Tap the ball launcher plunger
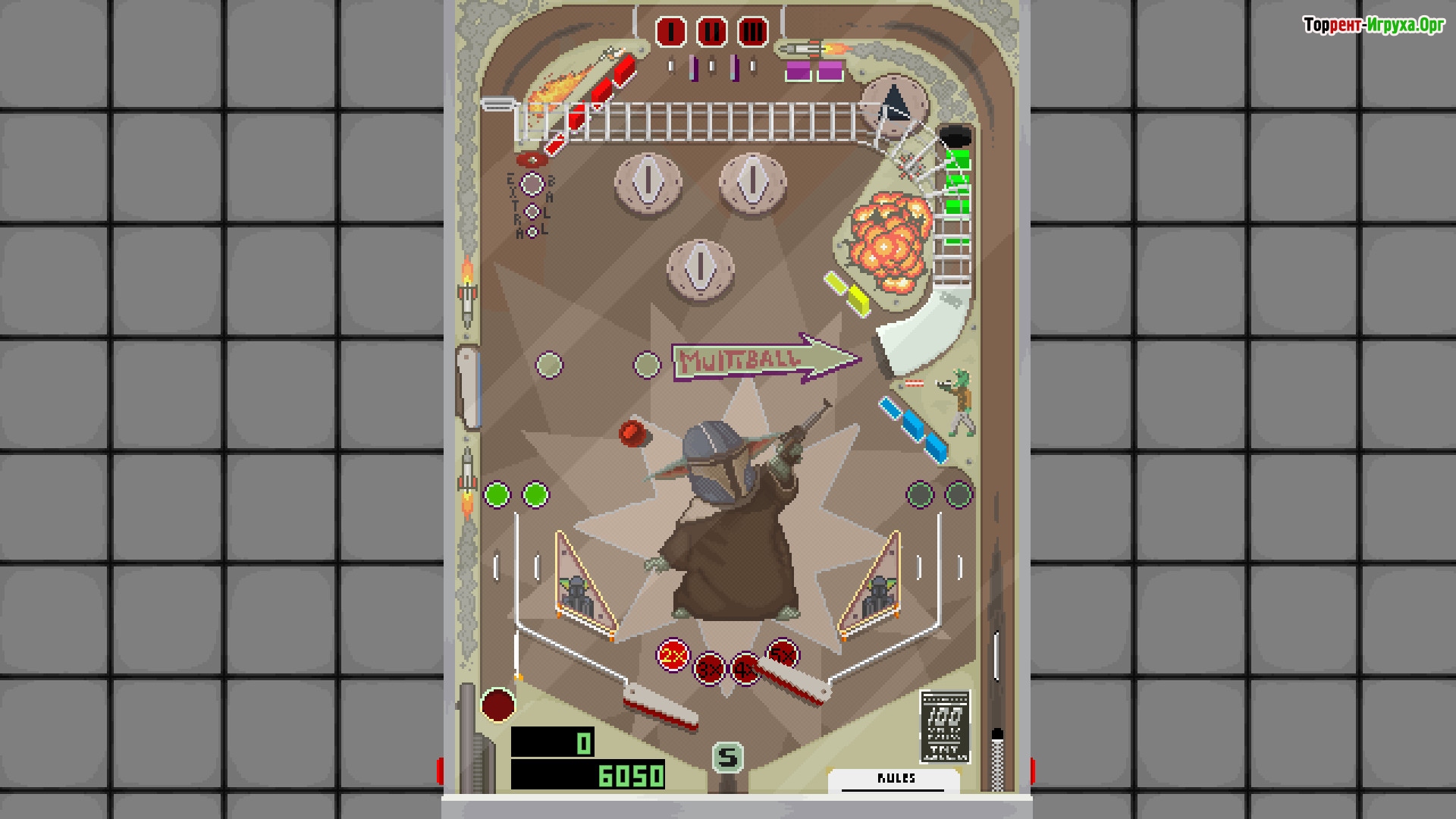 (x=997, y=760)
